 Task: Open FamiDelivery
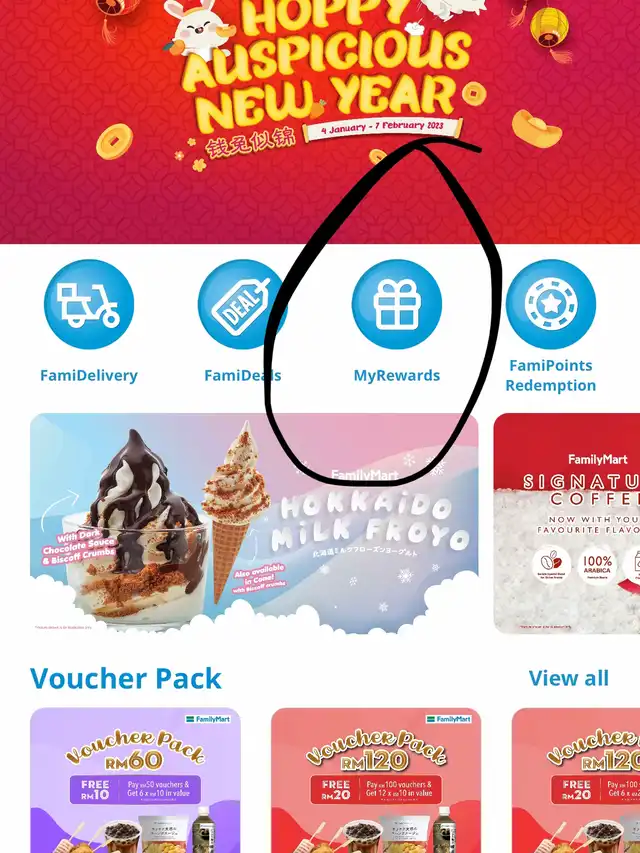[89, 305]
